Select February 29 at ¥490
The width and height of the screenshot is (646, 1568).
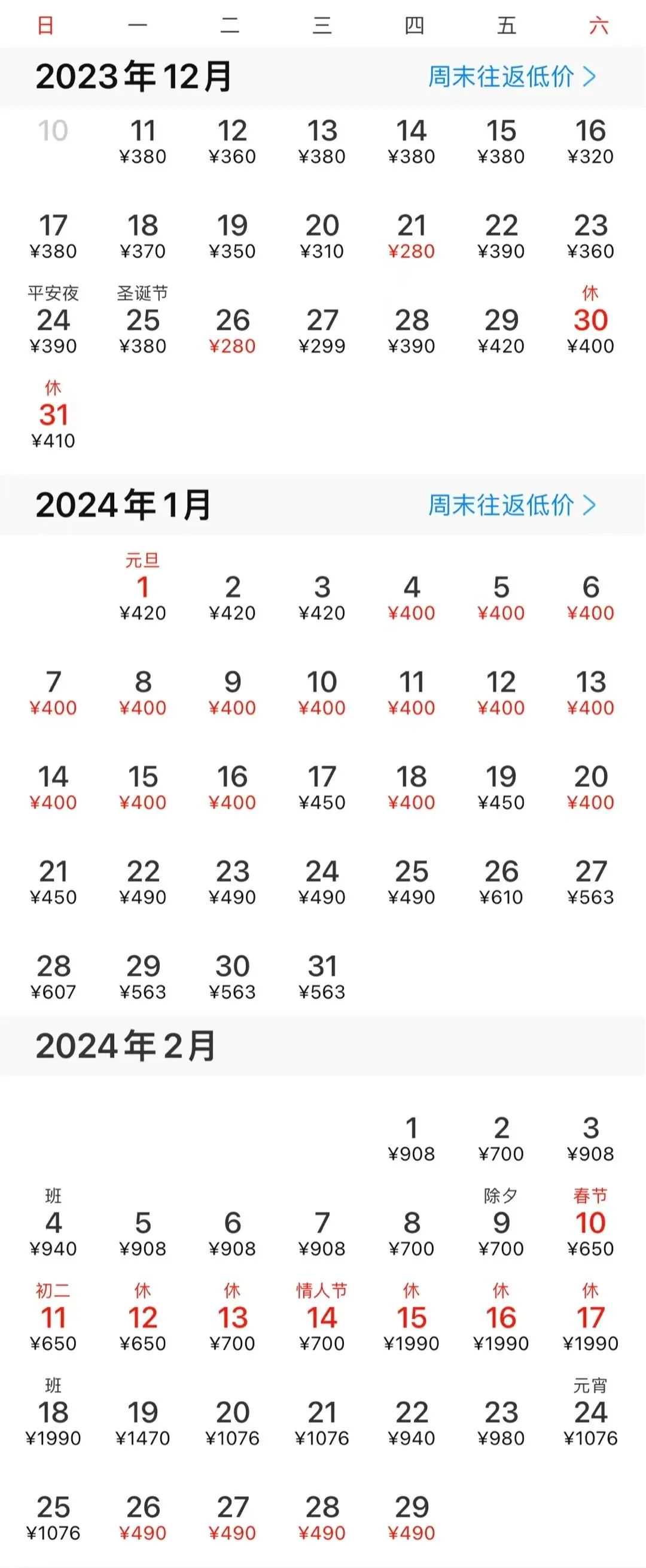point(412,1518)
